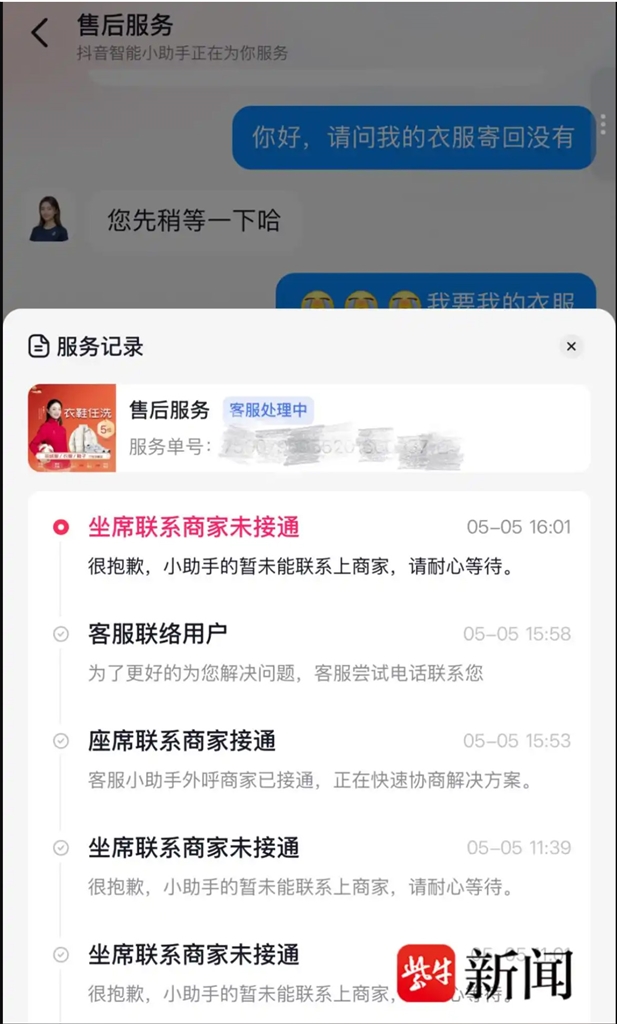The image size is (617, 1024).
Task: Close the 服务记录 panel
Action: tap(571, 346)
